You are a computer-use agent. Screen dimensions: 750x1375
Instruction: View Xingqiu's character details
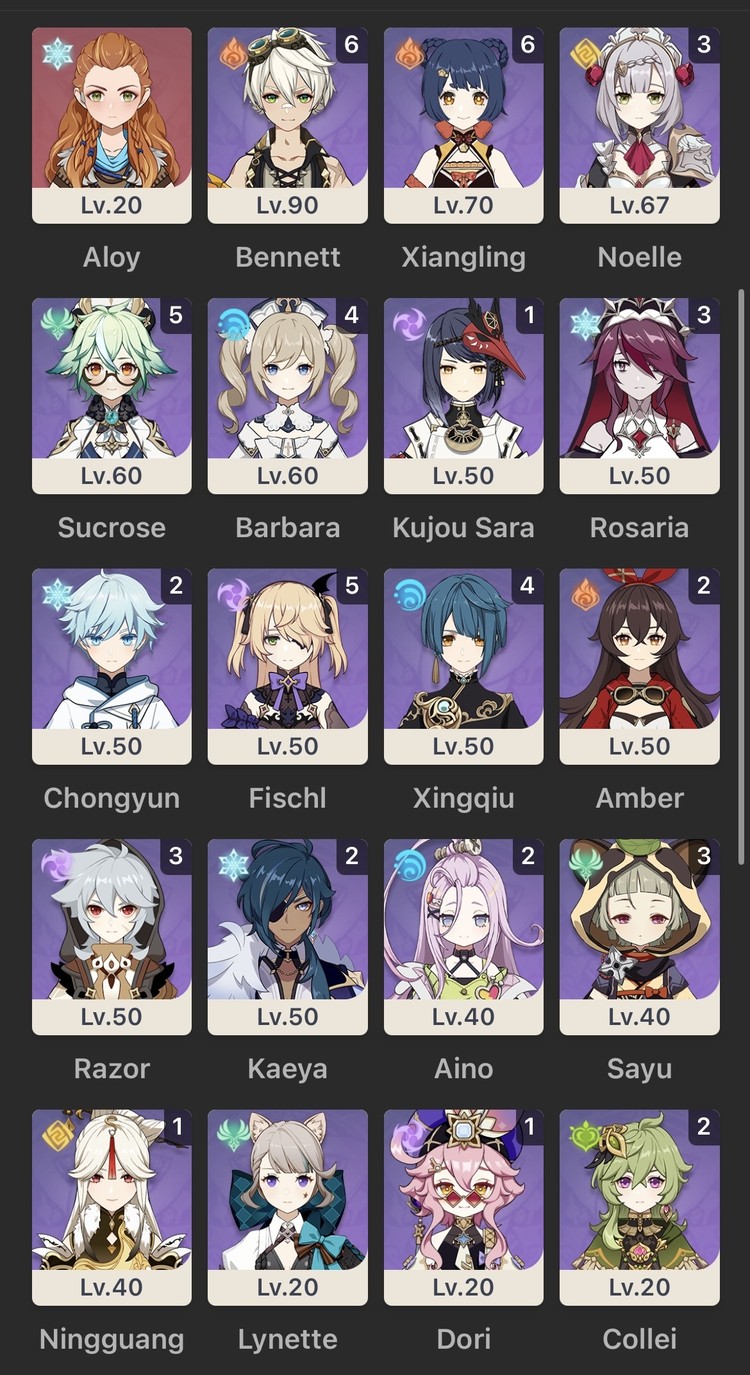pos(463,666)
